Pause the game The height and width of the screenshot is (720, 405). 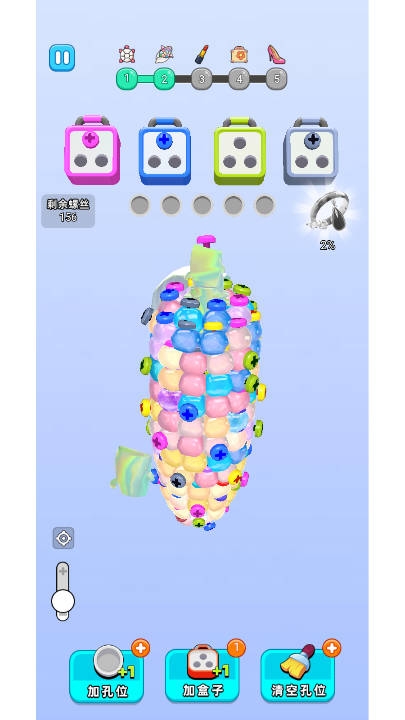(x=62, y=57)
